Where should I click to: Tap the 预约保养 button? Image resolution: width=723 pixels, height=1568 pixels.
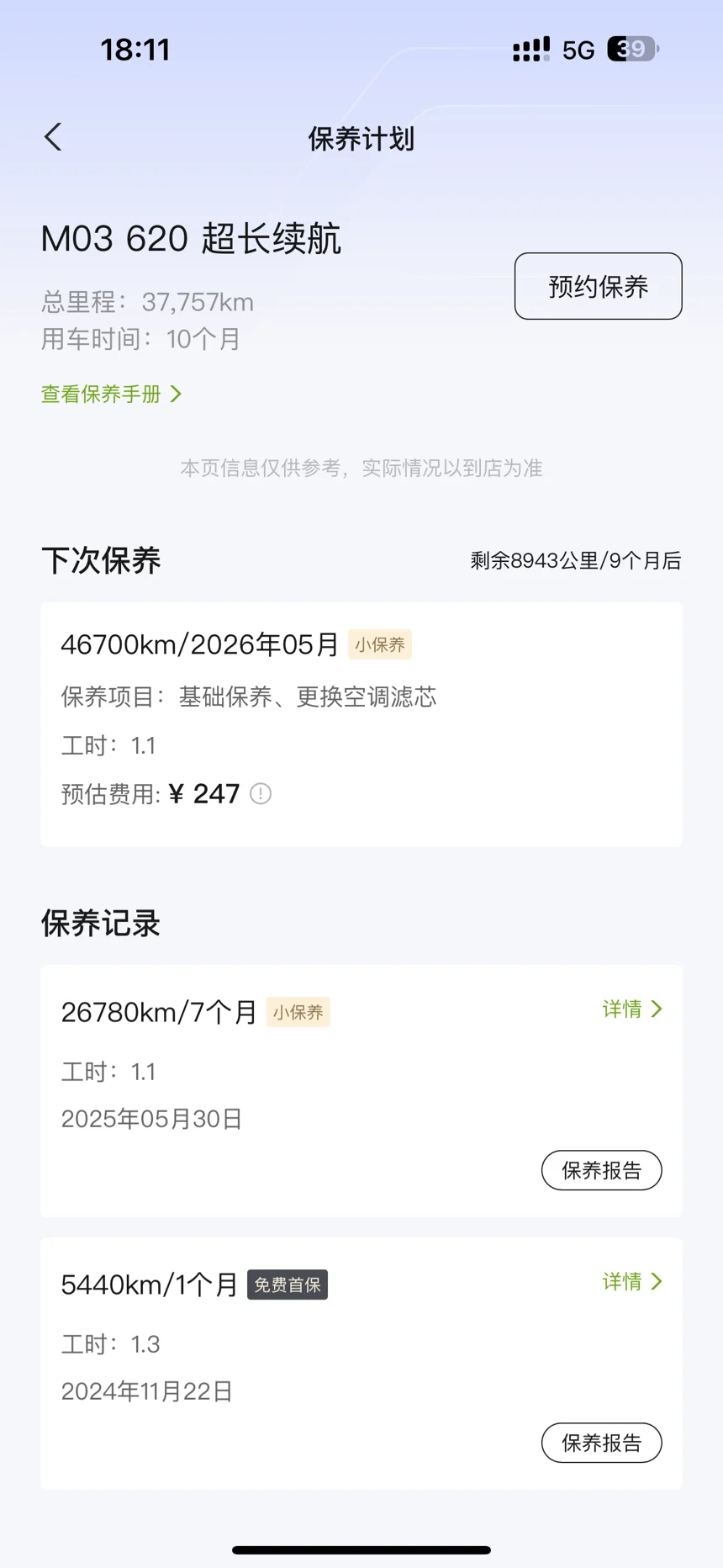(598, 286)
